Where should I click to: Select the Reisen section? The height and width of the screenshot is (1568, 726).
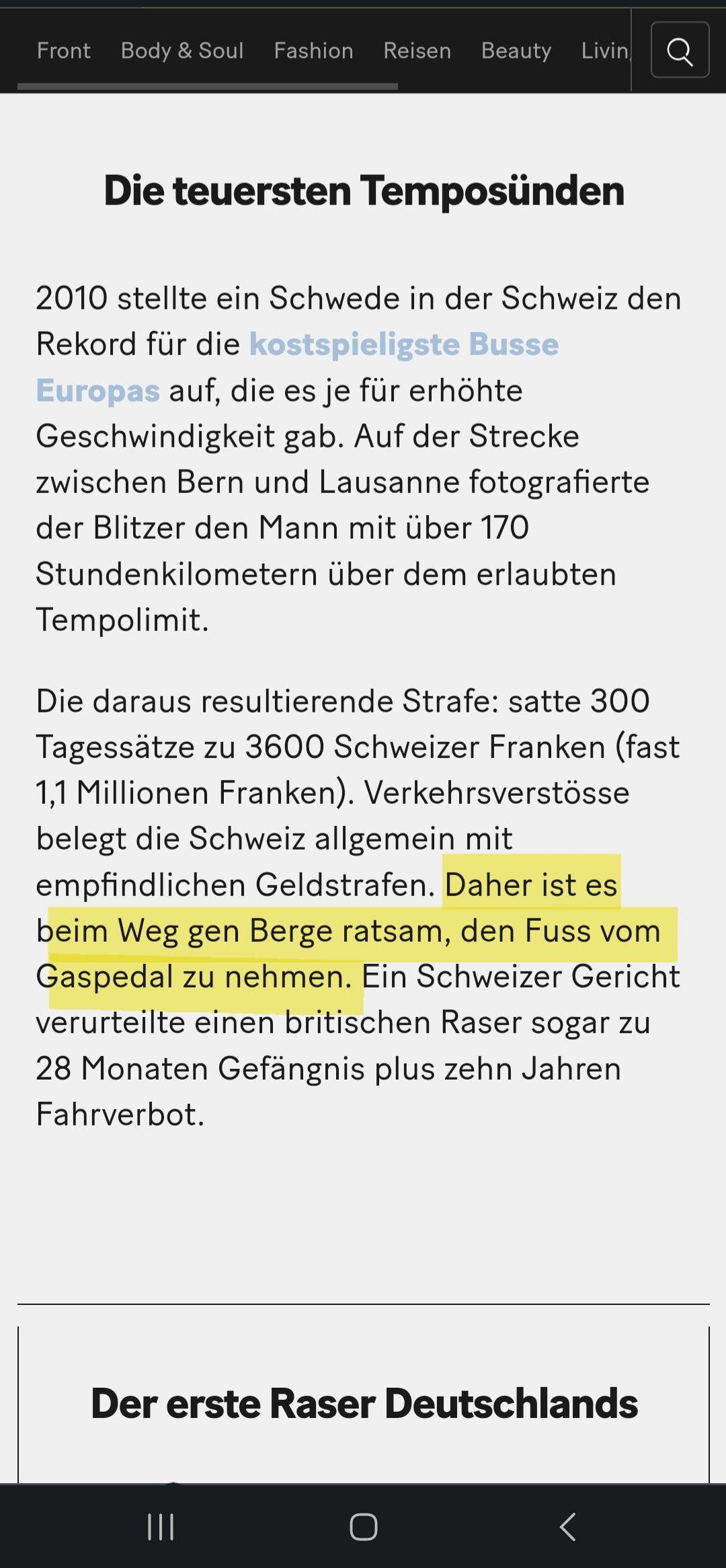(417, 50)
